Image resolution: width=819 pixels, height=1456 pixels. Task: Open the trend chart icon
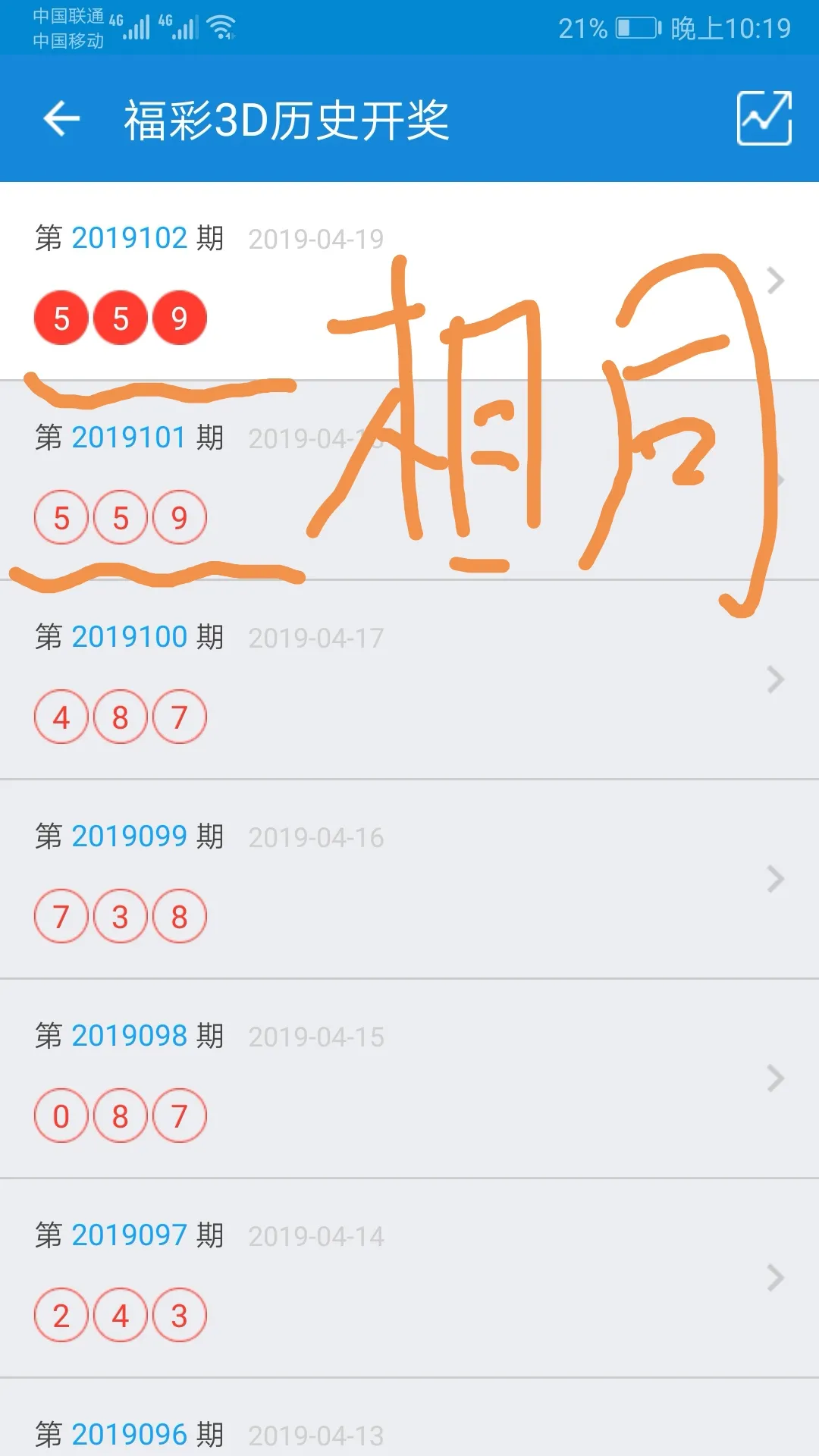point(764,118)
